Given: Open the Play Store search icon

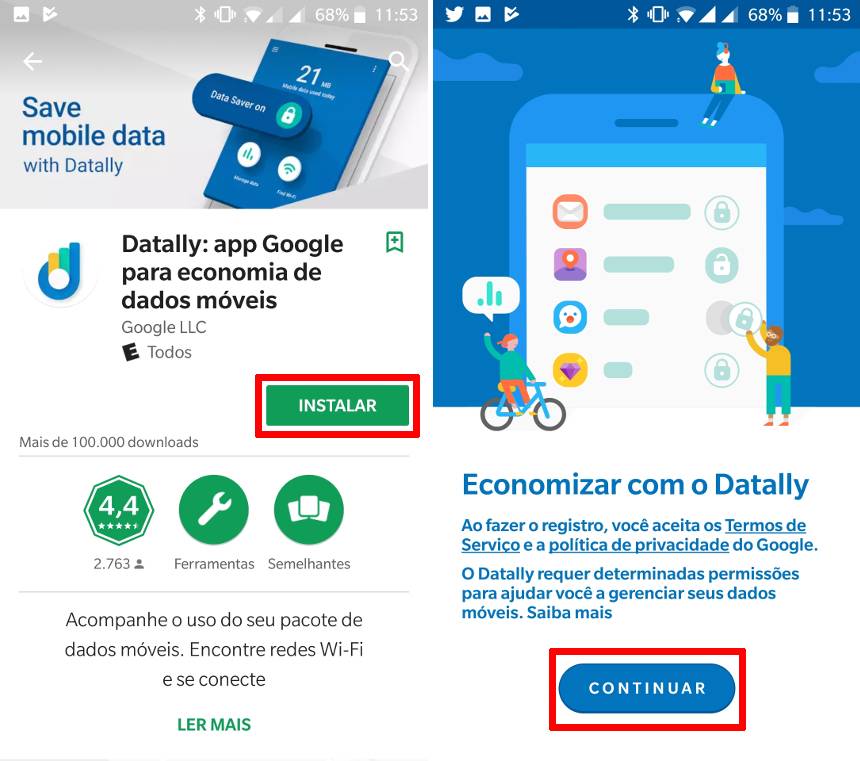Looking at the screenshot, I should click(399, 61).
